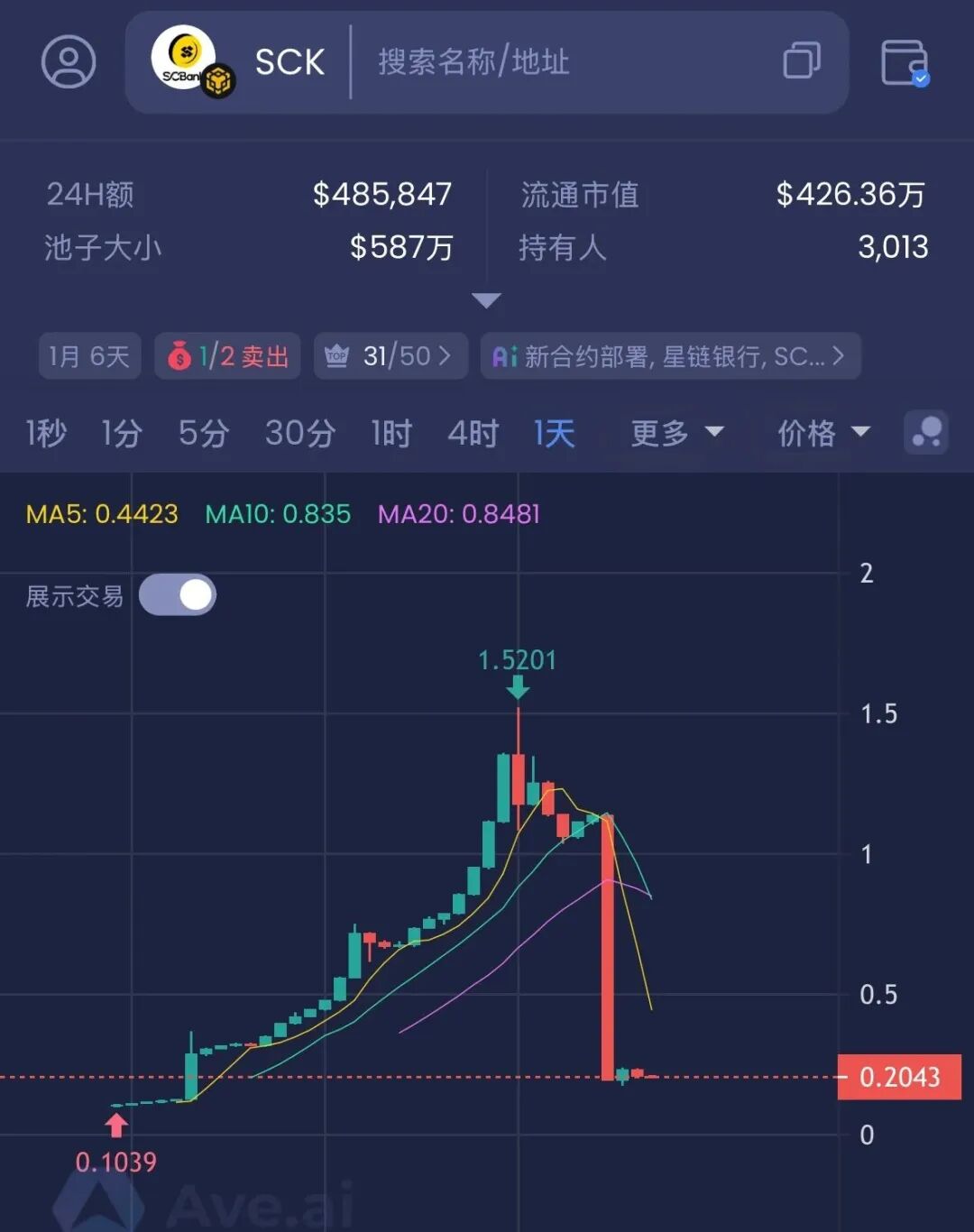This screenshot has width=974, height=1232.
Task: Open the 更多 intervals dropdown
Action: pos(676,434)
